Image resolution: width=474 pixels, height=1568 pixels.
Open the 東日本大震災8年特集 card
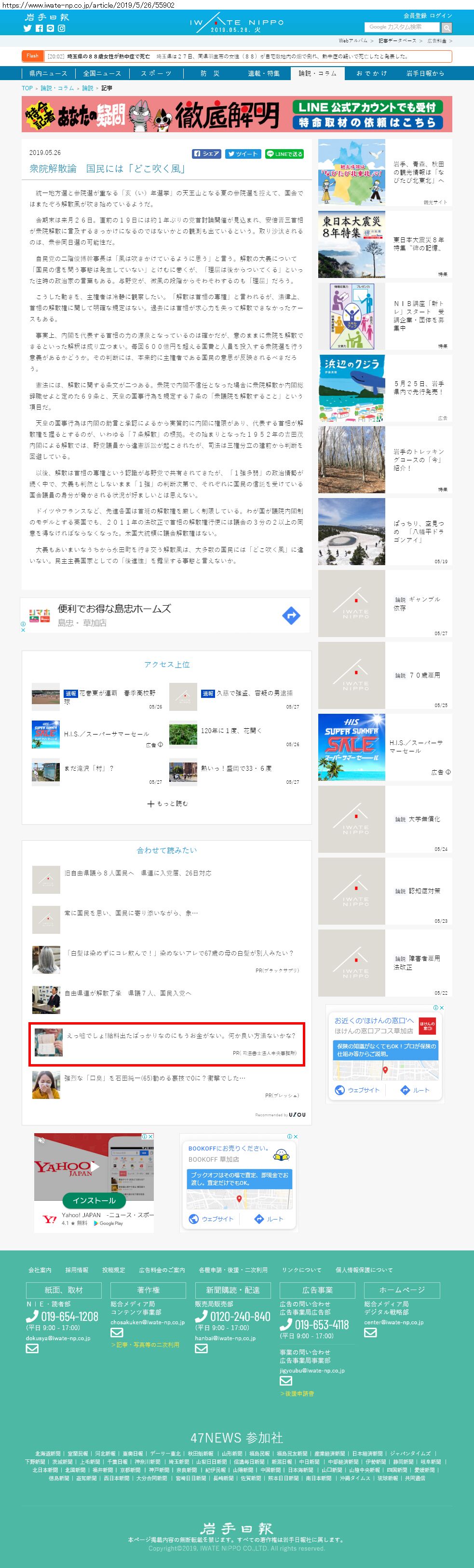385,244
